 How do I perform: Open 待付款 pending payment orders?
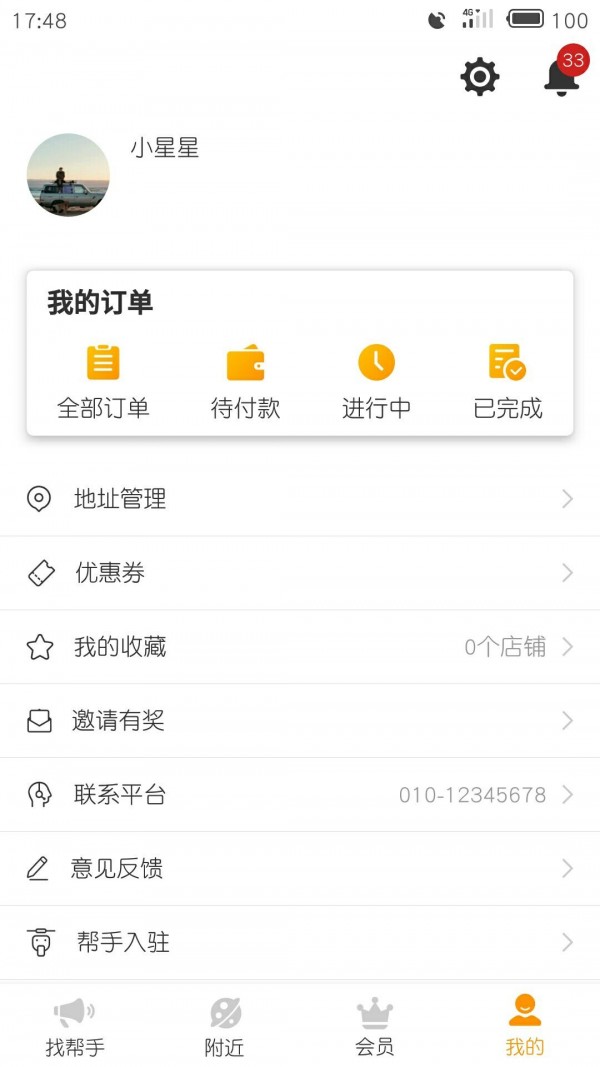pos(245,381)
